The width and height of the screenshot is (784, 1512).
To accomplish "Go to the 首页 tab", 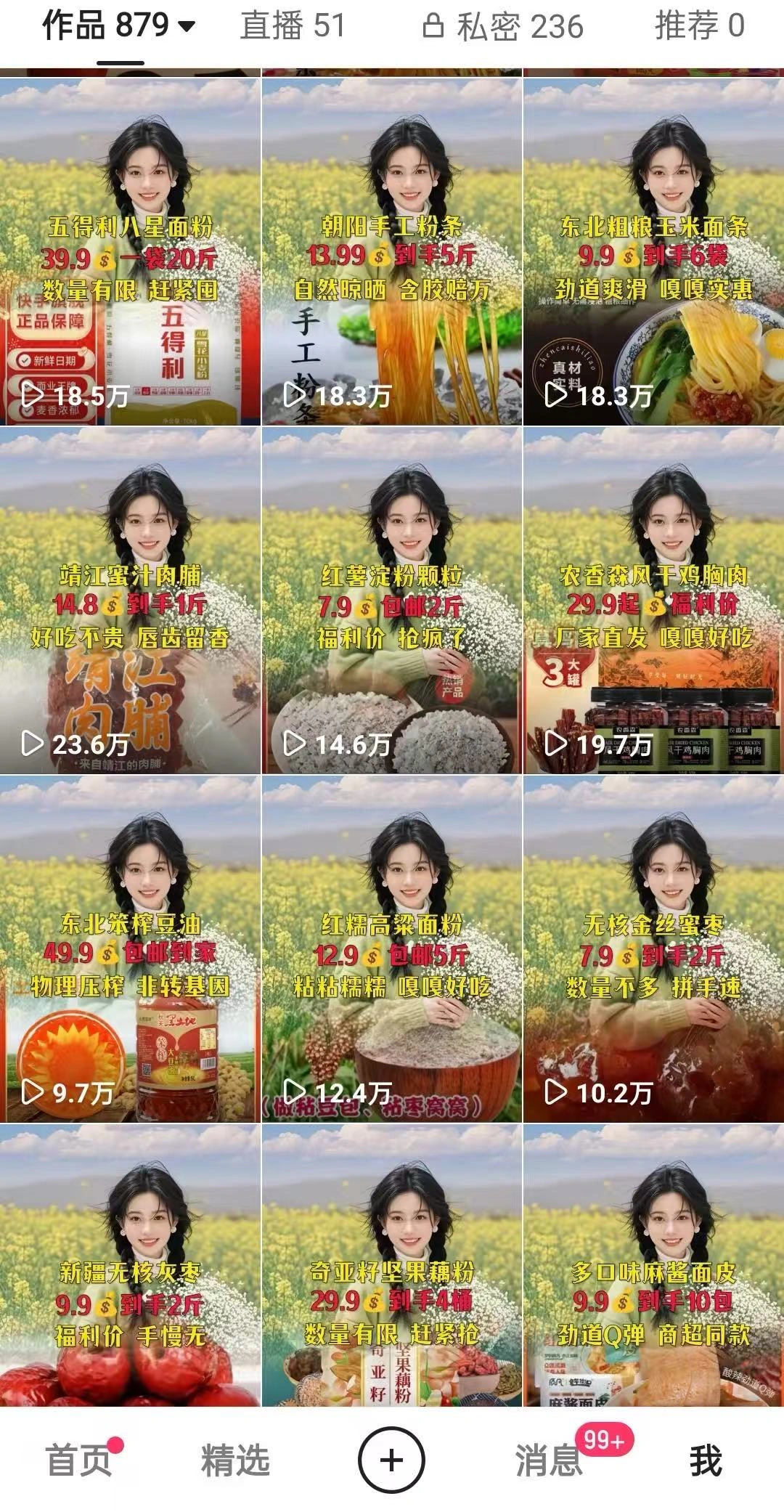I will pos(78,1460).
